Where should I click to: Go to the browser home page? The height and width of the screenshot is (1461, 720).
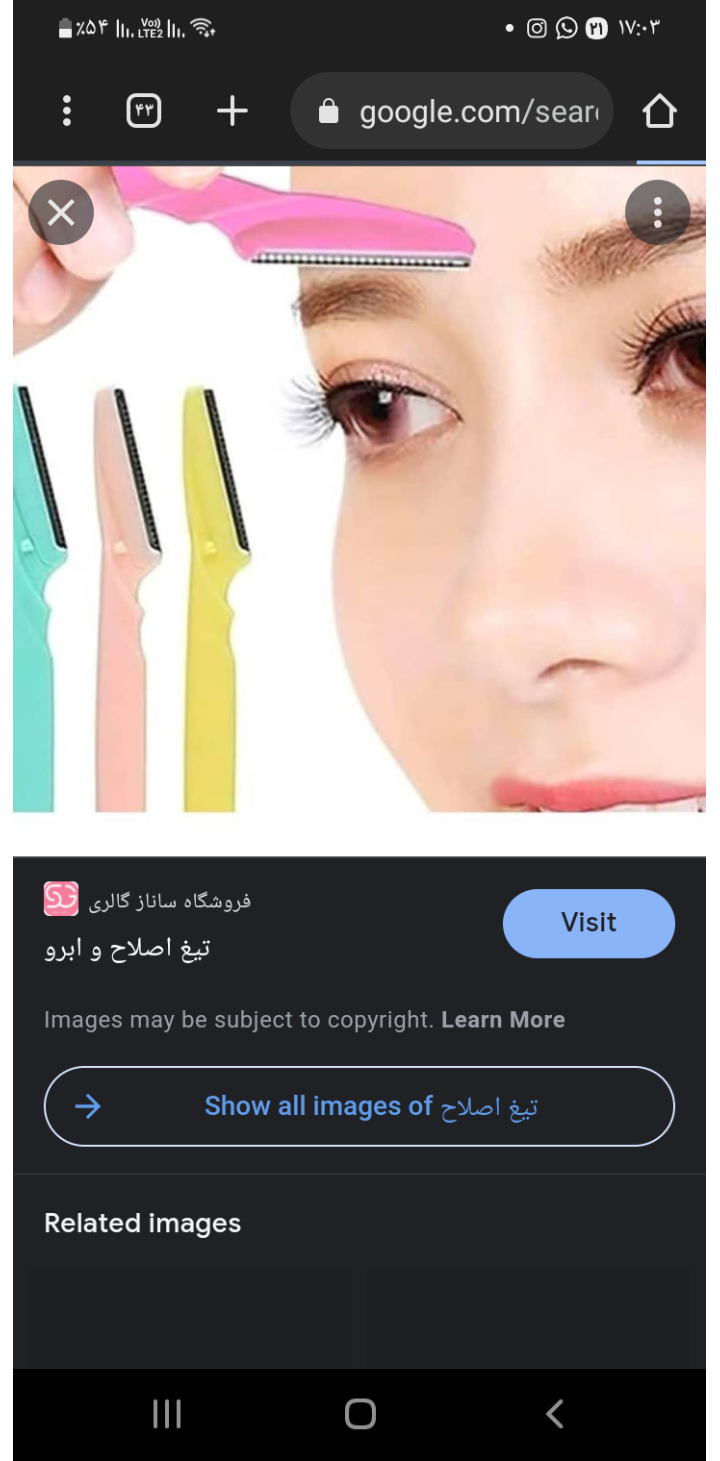pyautogui.click(x=659, y=111)
